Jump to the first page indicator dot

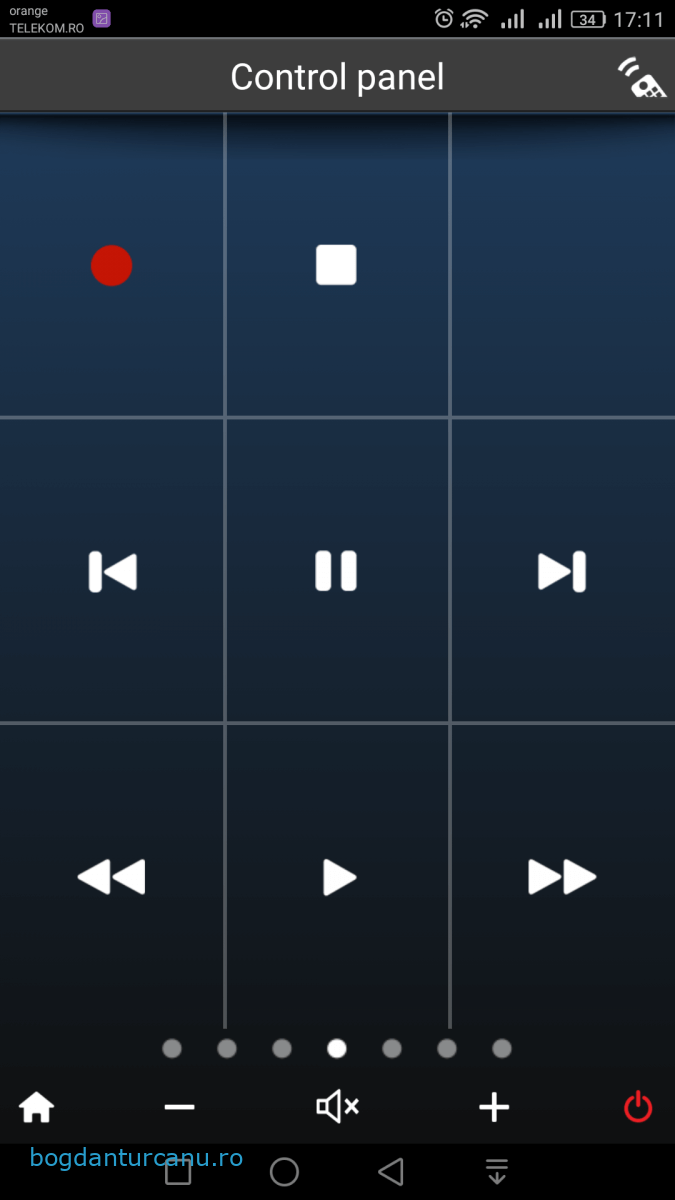(172, 1048)
